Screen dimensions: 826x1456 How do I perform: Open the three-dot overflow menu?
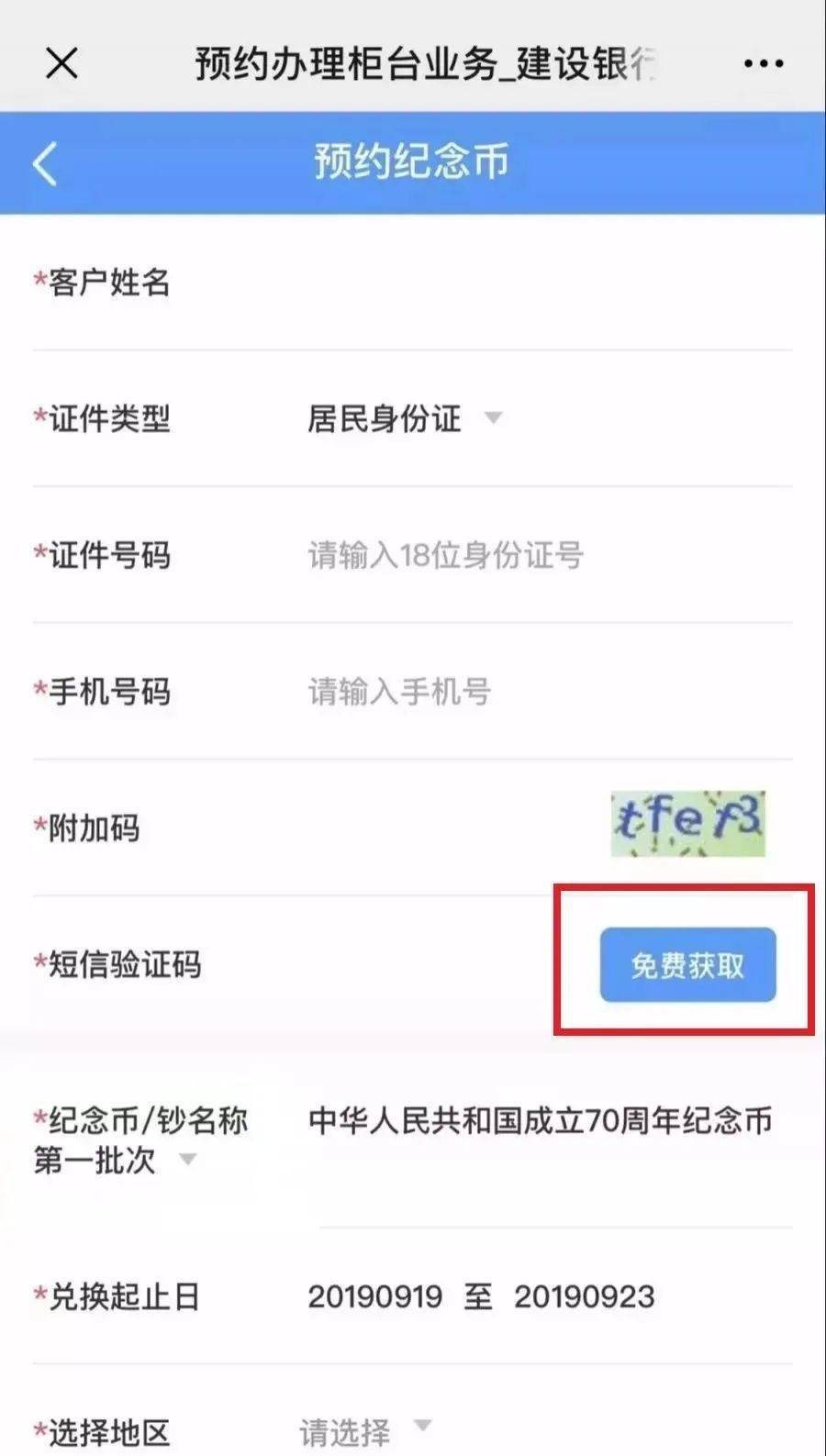tap(763, 64)
